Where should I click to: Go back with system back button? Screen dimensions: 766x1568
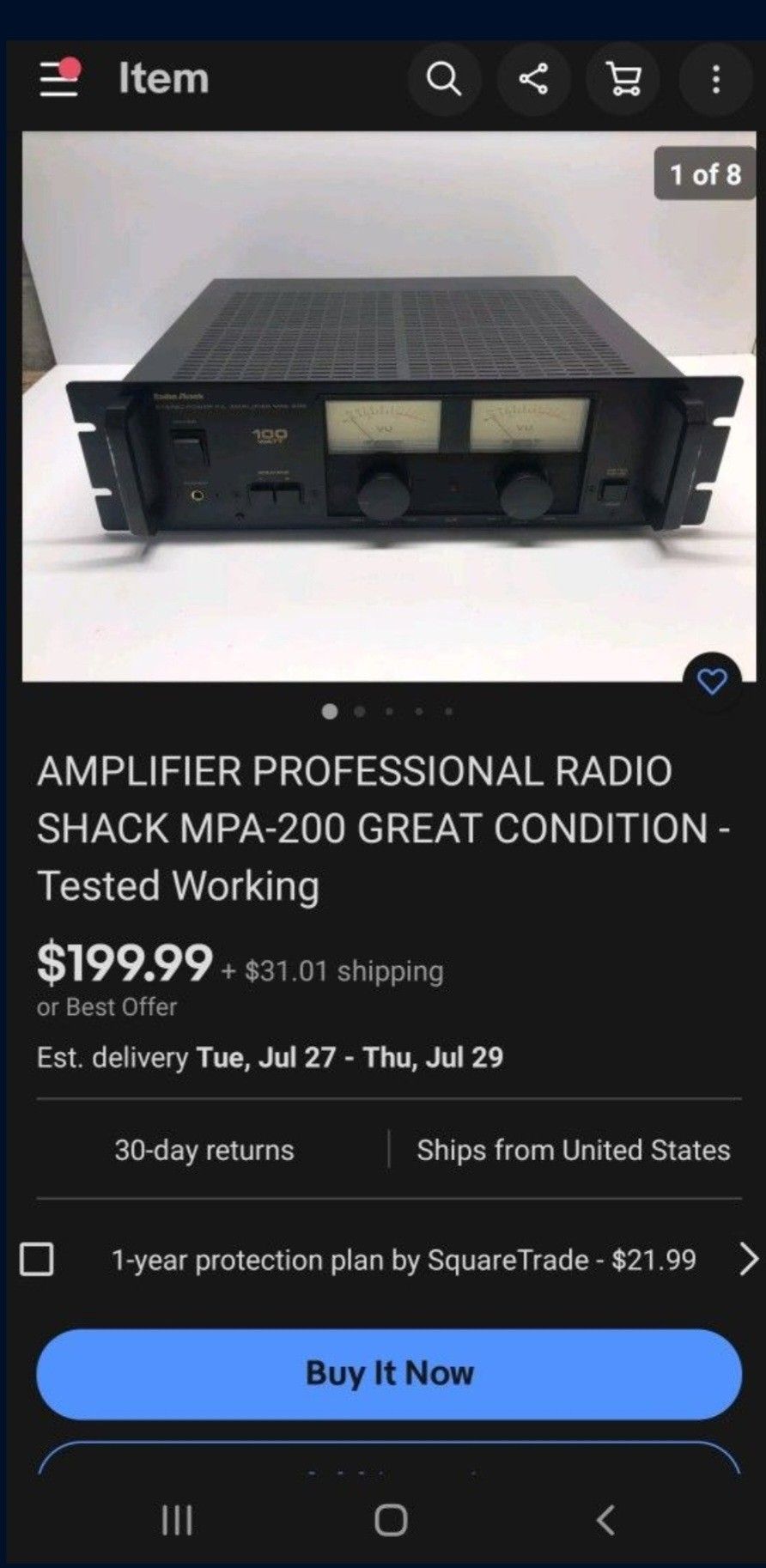605,1520
